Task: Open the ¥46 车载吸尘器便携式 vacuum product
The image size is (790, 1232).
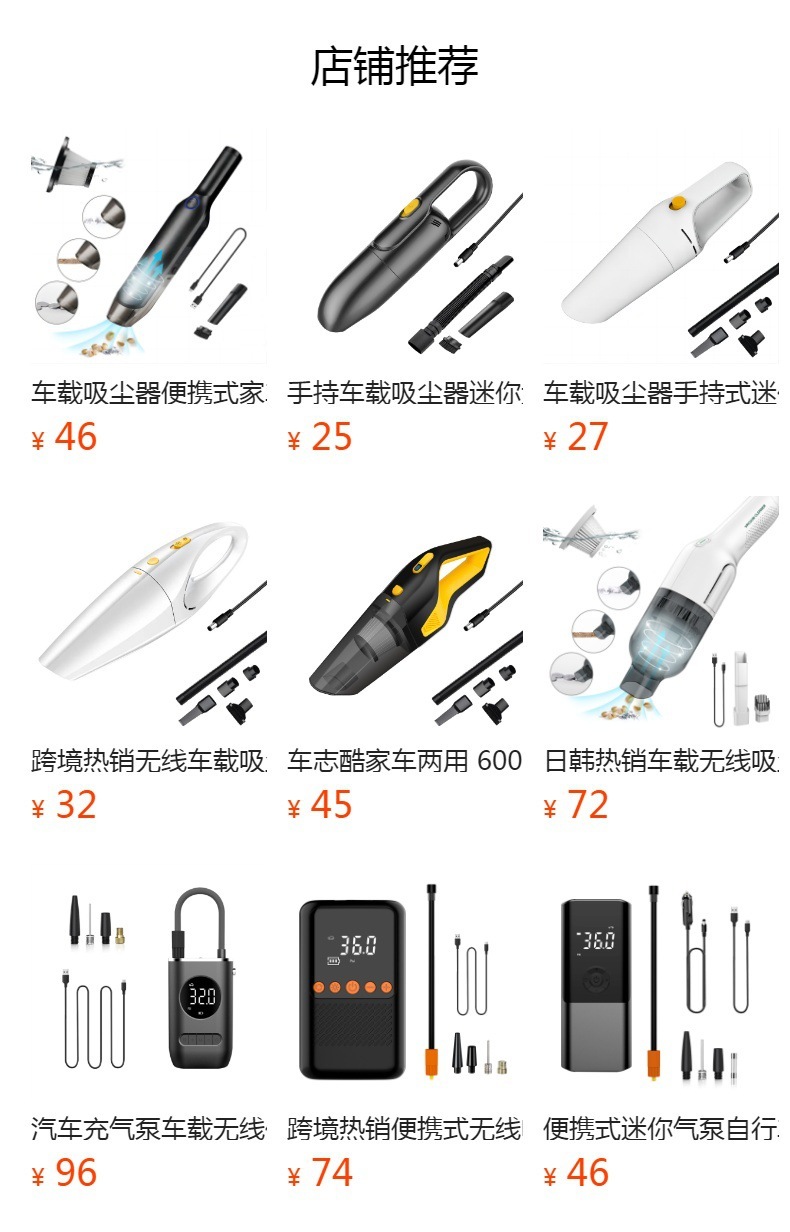Action: coord(148,247)
